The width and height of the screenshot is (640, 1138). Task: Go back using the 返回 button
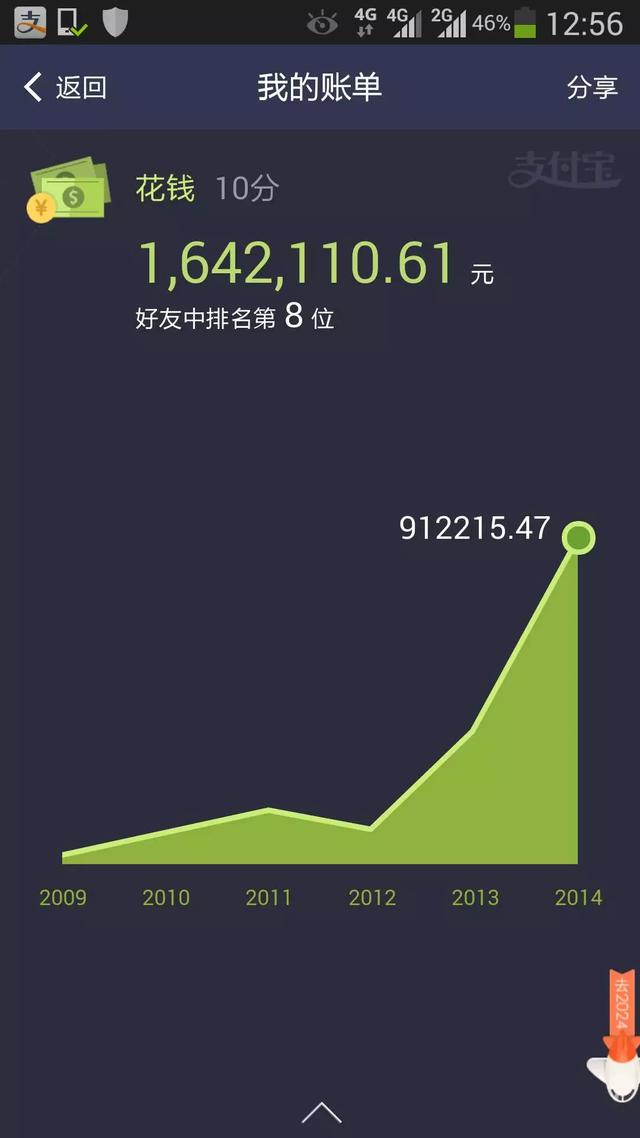click(x=65, y=88)
